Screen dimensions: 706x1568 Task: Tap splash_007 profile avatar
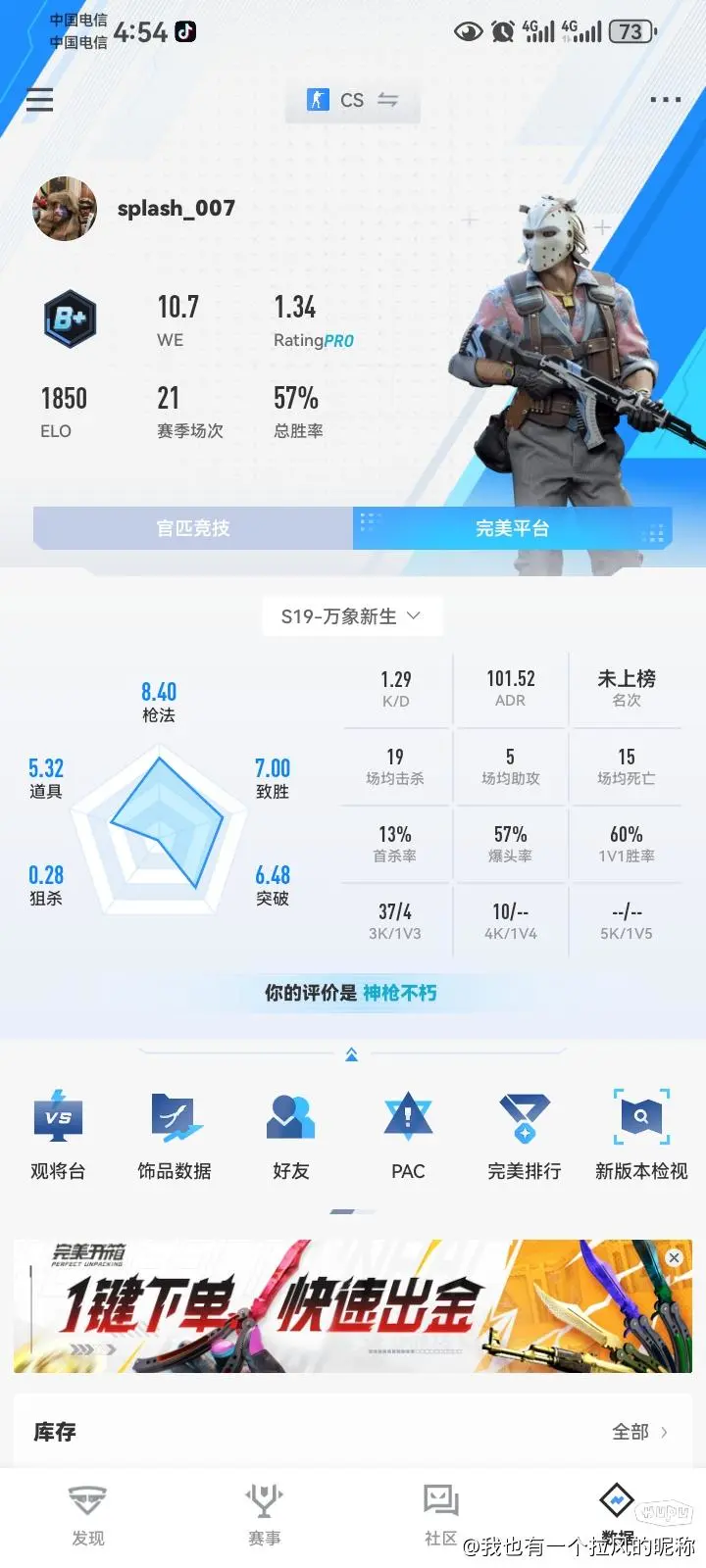pos(65,209)
